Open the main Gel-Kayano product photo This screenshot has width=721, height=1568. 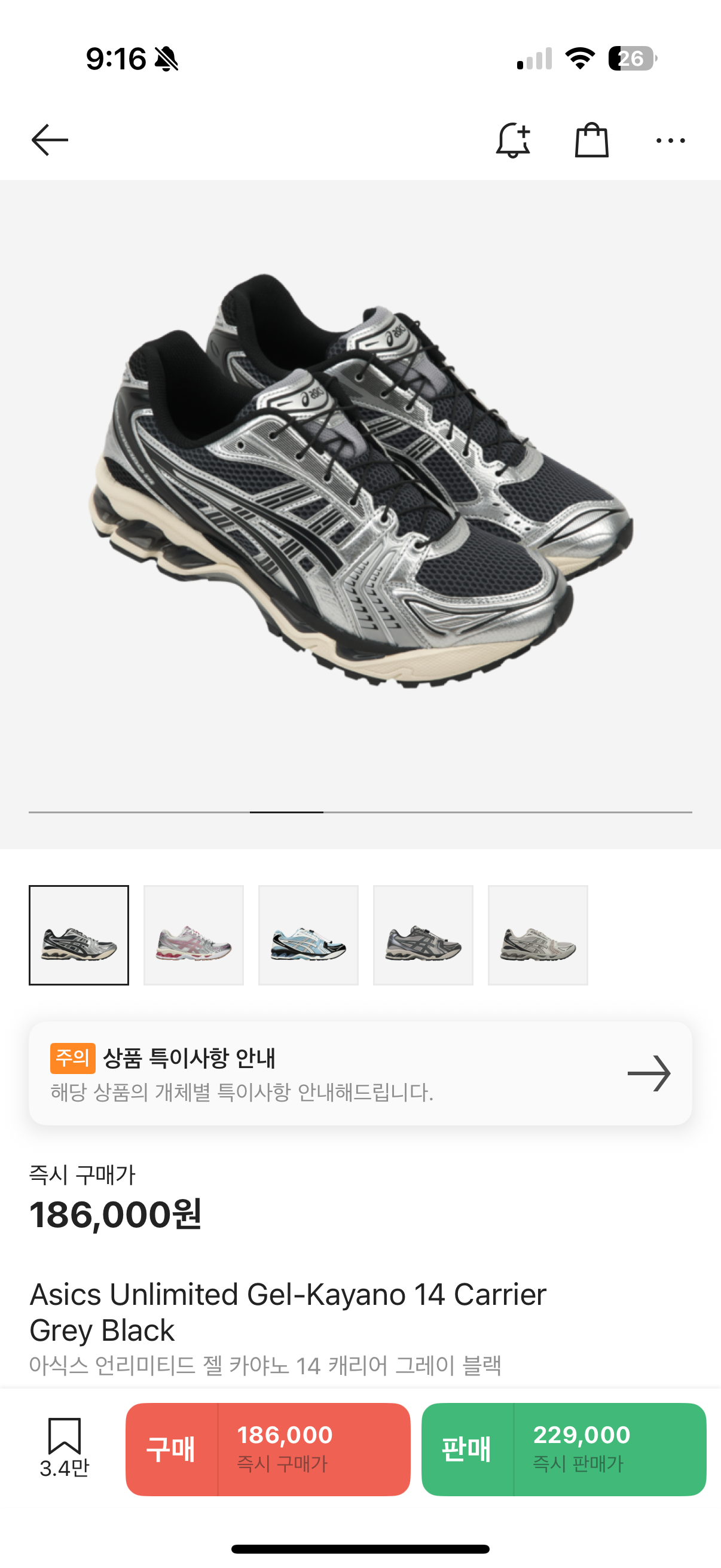pyautogui.click(x=360, y=481)
